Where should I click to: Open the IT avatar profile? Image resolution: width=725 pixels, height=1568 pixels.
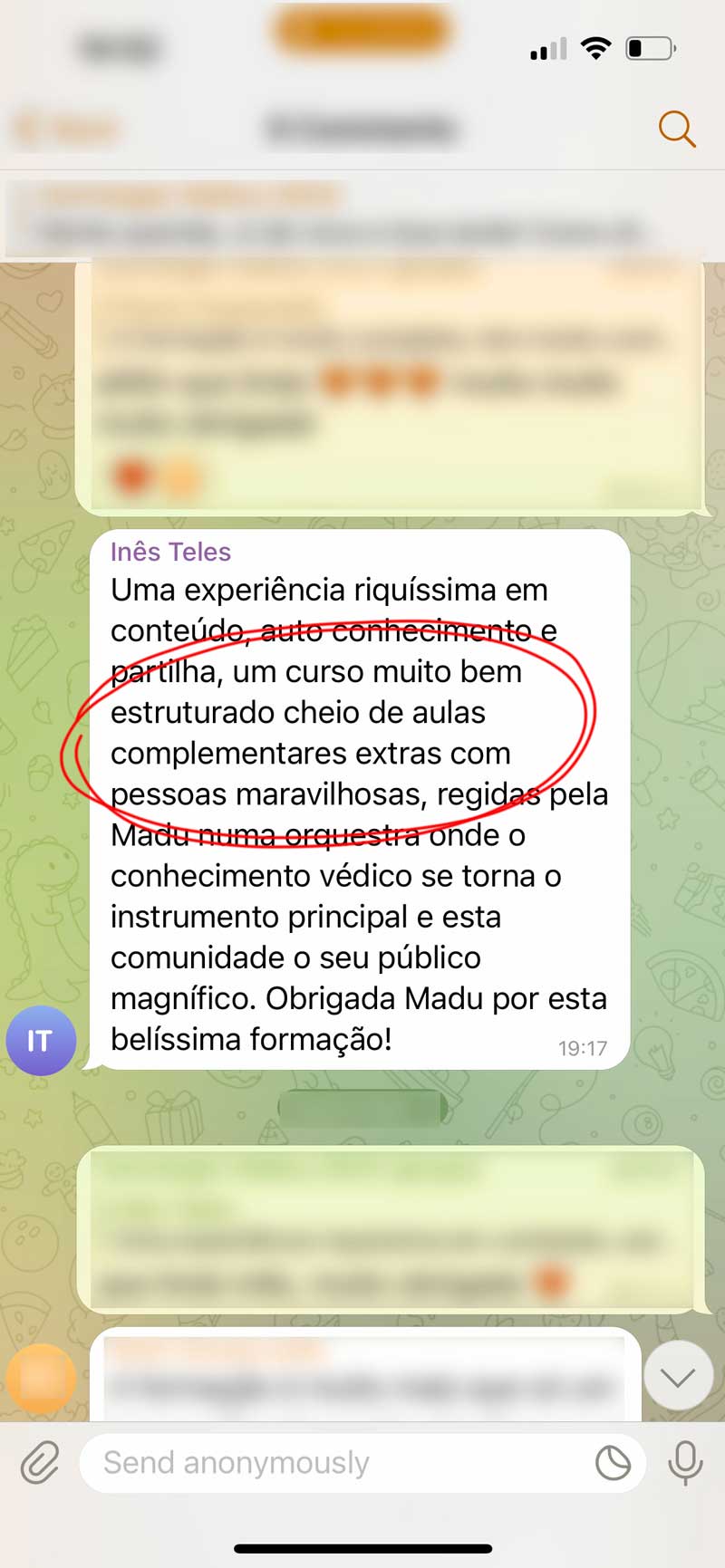click(x=40, y=1041)
